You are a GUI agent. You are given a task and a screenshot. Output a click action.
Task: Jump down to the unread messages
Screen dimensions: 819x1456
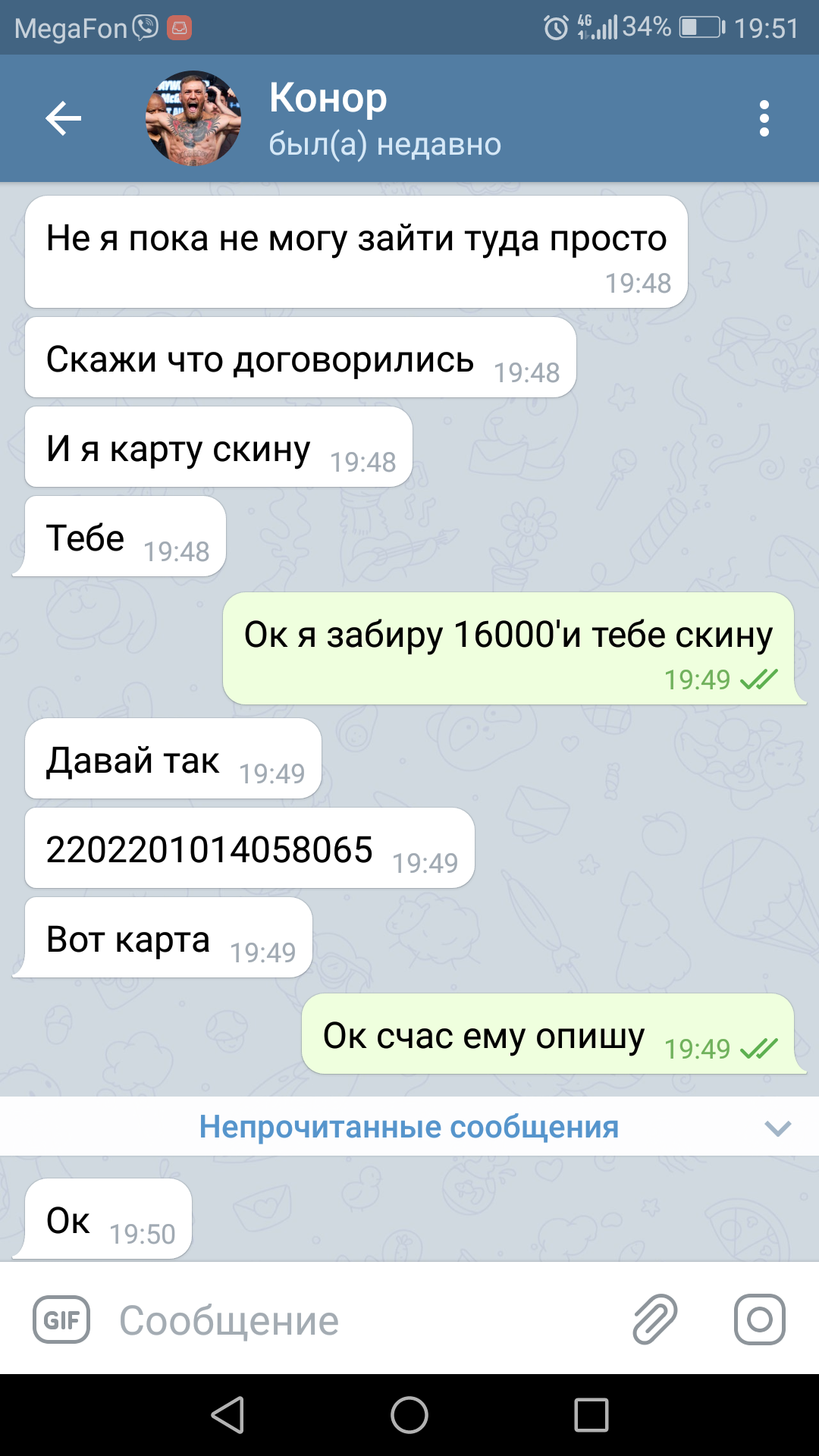pos(777,1128)
